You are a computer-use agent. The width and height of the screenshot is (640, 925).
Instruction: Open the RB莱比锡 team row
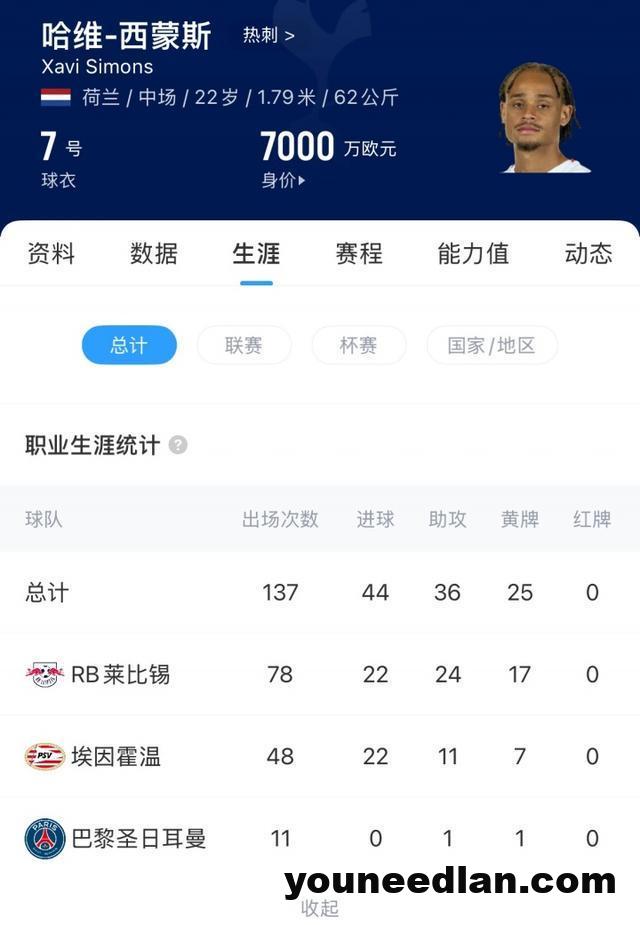click(120, 674)
